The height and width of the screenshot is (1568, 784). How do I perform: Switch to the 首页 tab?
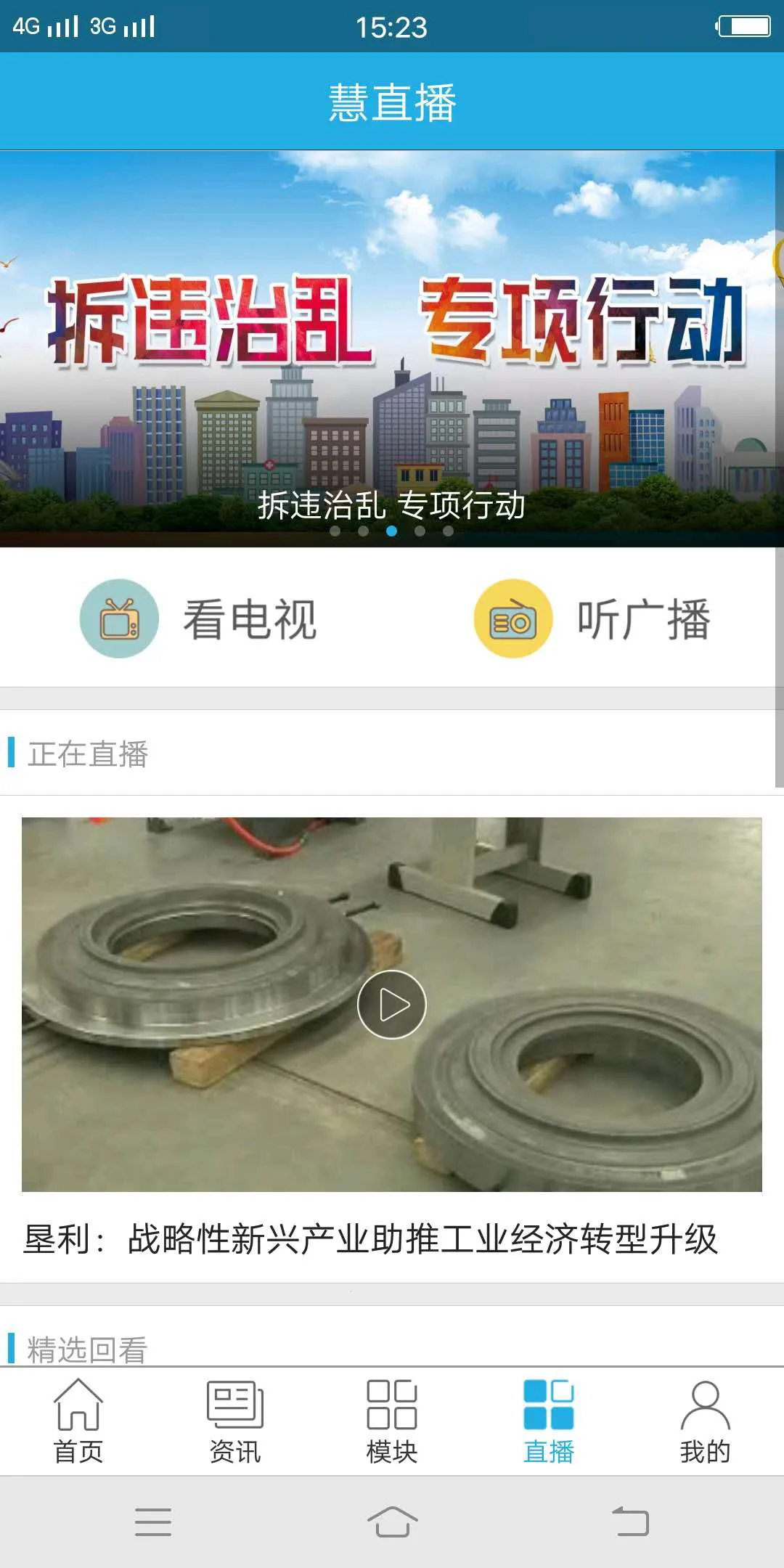click(78, 1421)
